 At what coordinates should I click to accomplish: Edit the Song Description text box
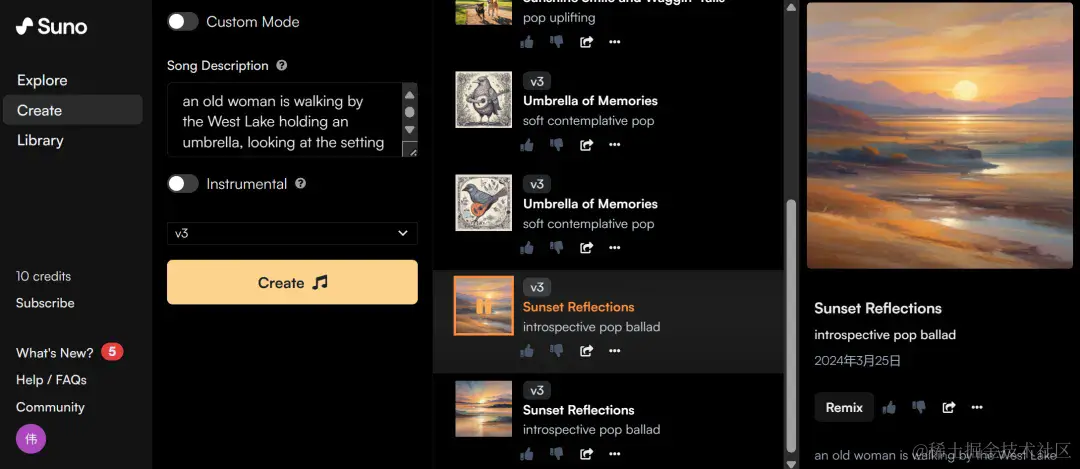coord(285,121)
